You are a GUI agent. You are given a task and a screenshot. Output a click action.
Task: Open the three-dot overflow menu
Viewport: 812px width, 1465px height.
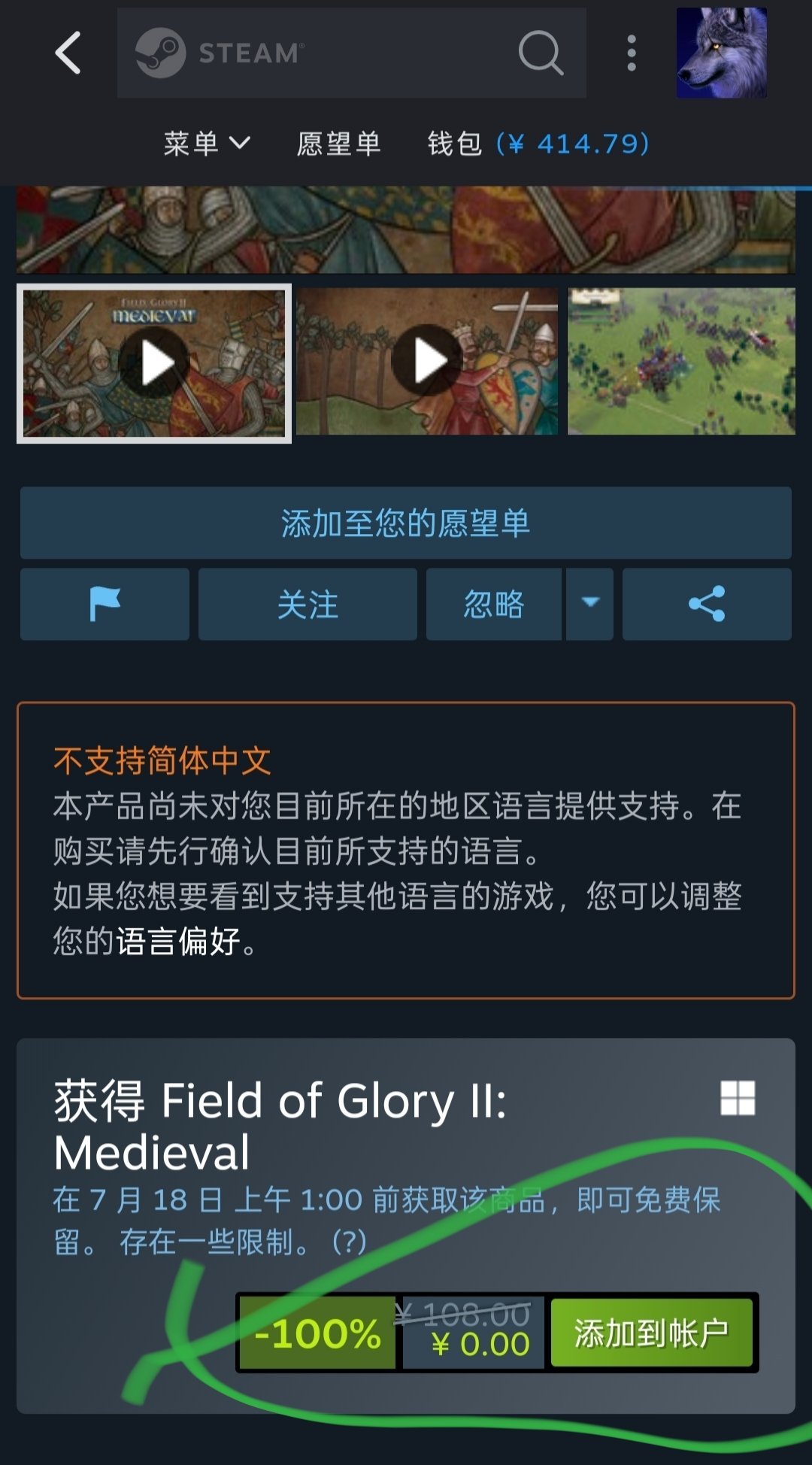point(632,53)
